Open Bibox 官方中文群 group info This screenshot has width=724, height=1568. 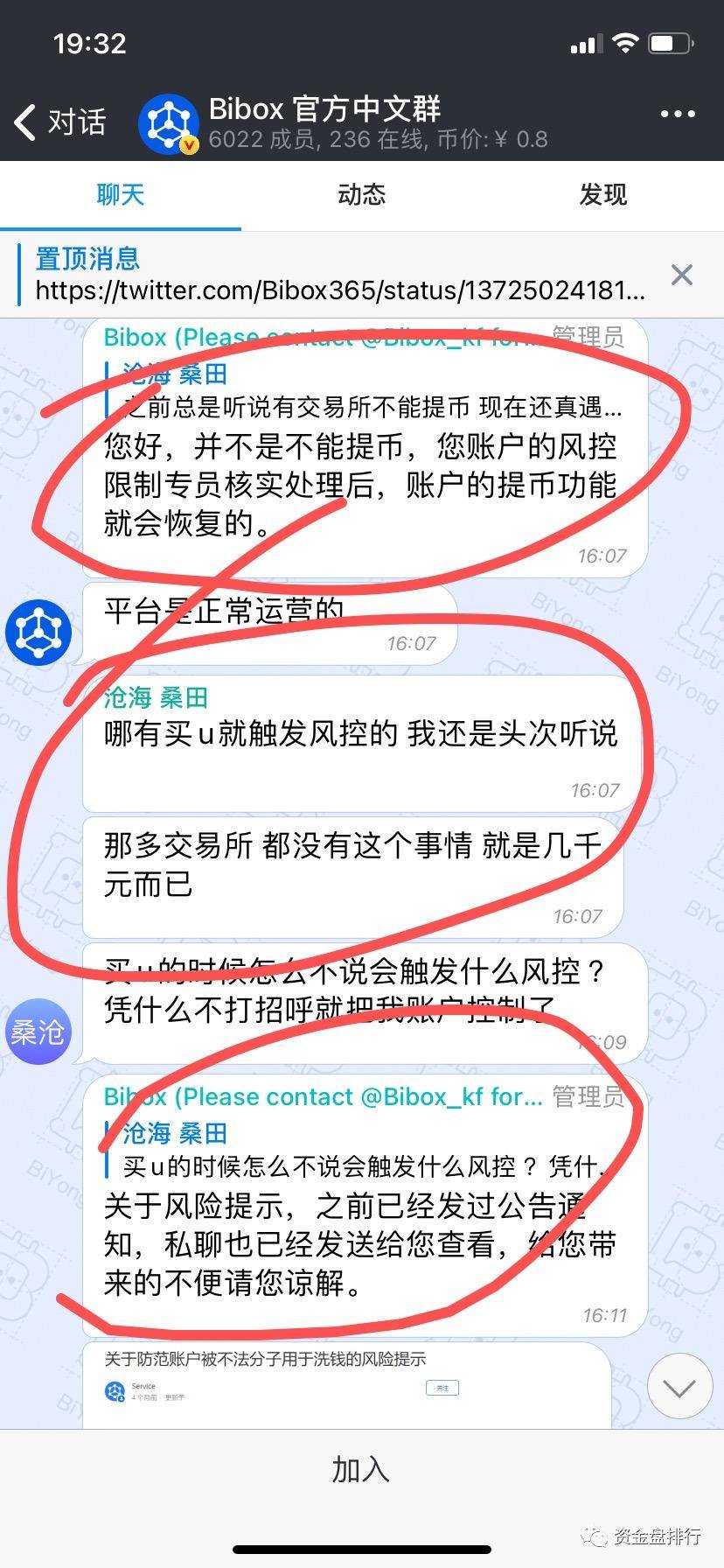click(x=324, y=110)
